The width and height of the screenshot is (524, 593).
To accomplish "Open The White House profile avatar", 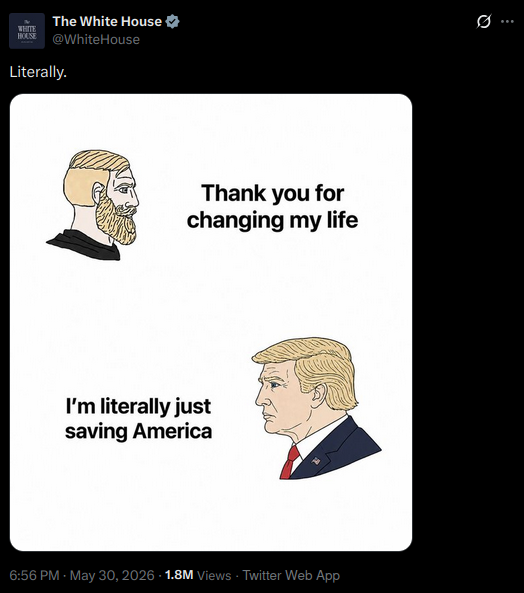I will click(27, 31).
